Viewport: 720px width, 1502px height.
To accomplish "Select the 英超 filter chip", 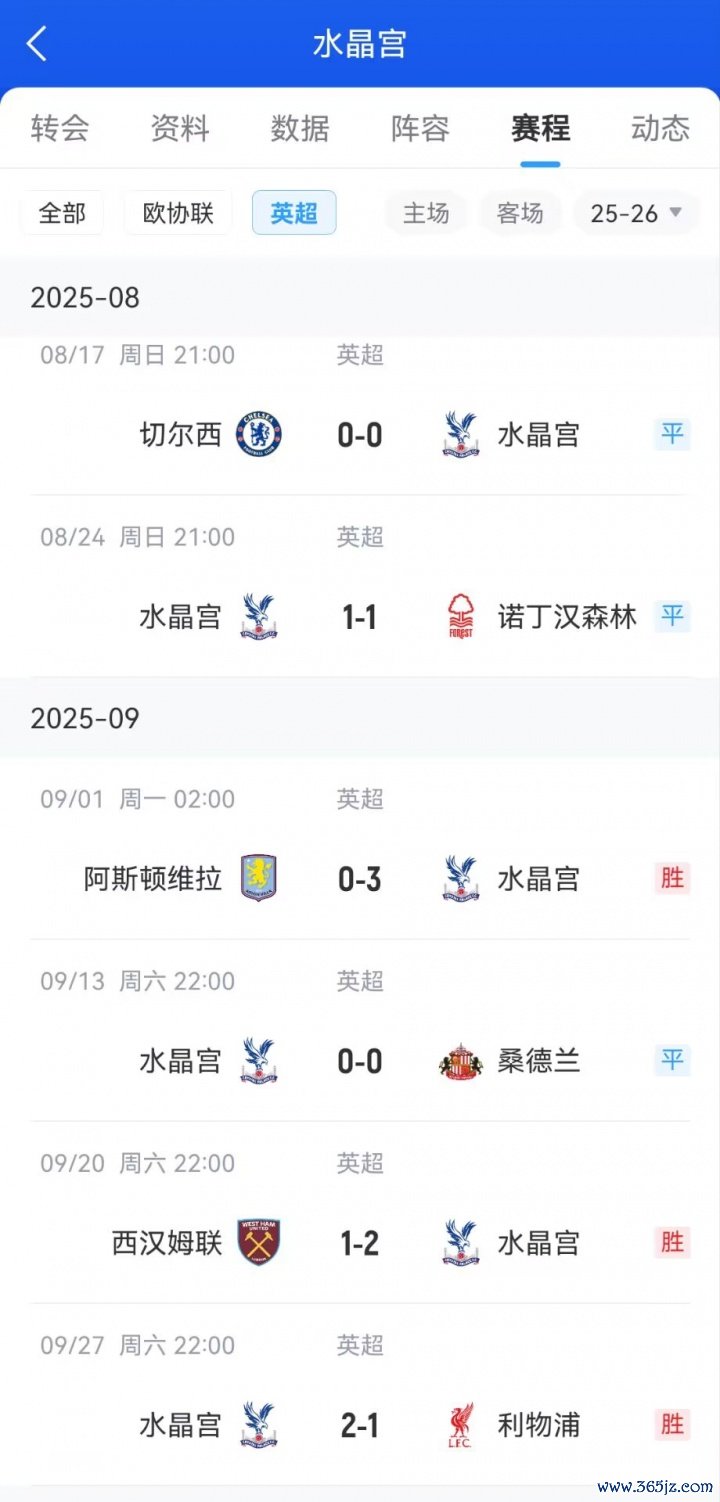I will 294,213.
